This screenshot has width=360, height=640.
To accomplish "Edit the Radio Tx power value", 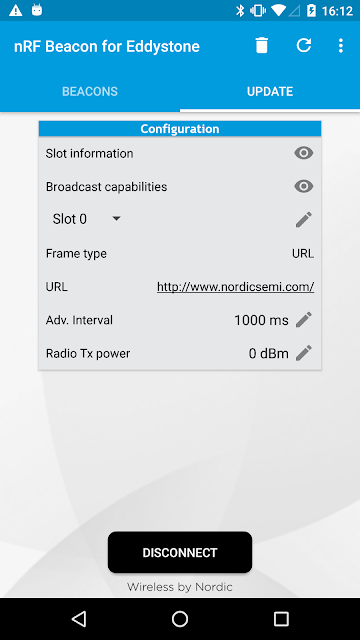I will coord(304,353).
